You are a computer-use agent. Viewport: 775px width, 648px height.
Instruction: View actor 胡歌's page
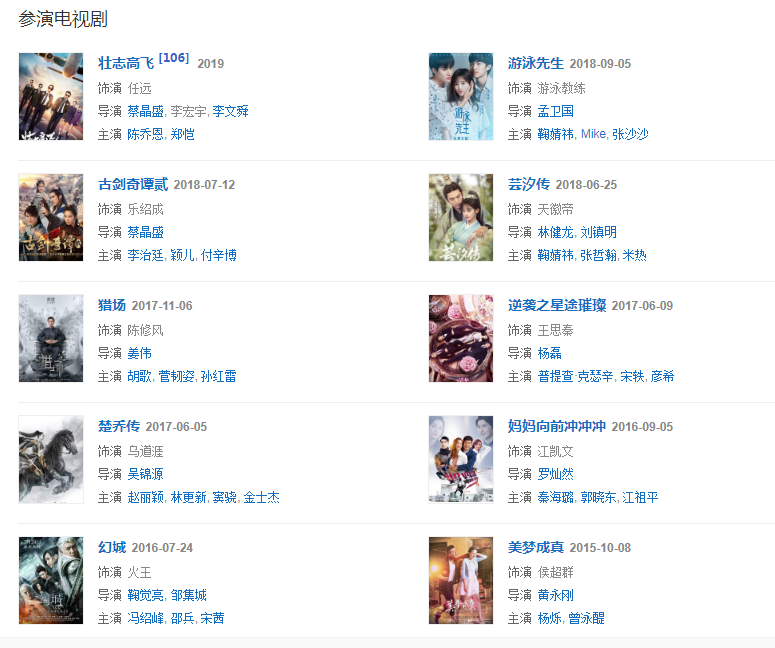[138, 376]
